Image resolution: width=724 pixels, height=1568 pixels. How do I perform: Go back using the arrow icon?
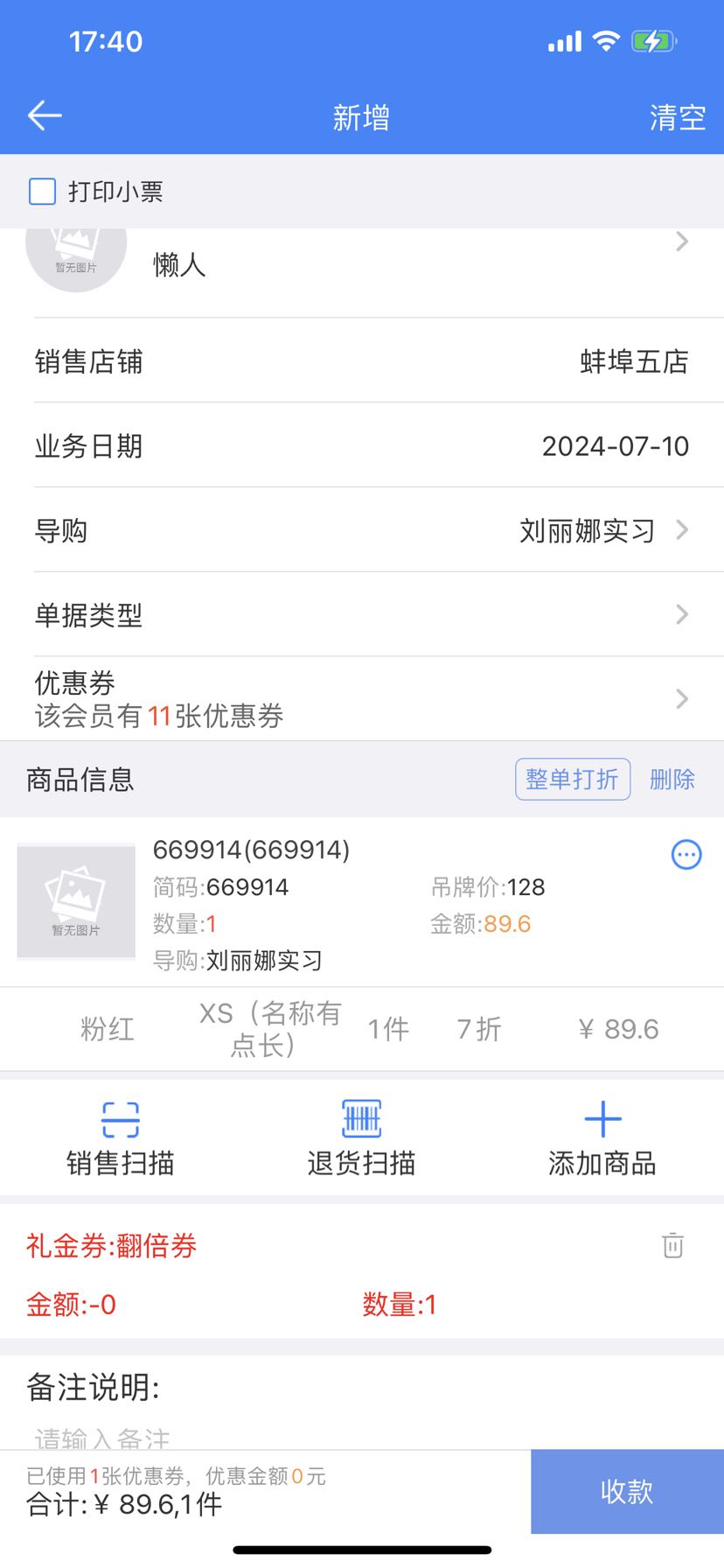(45, 115)
